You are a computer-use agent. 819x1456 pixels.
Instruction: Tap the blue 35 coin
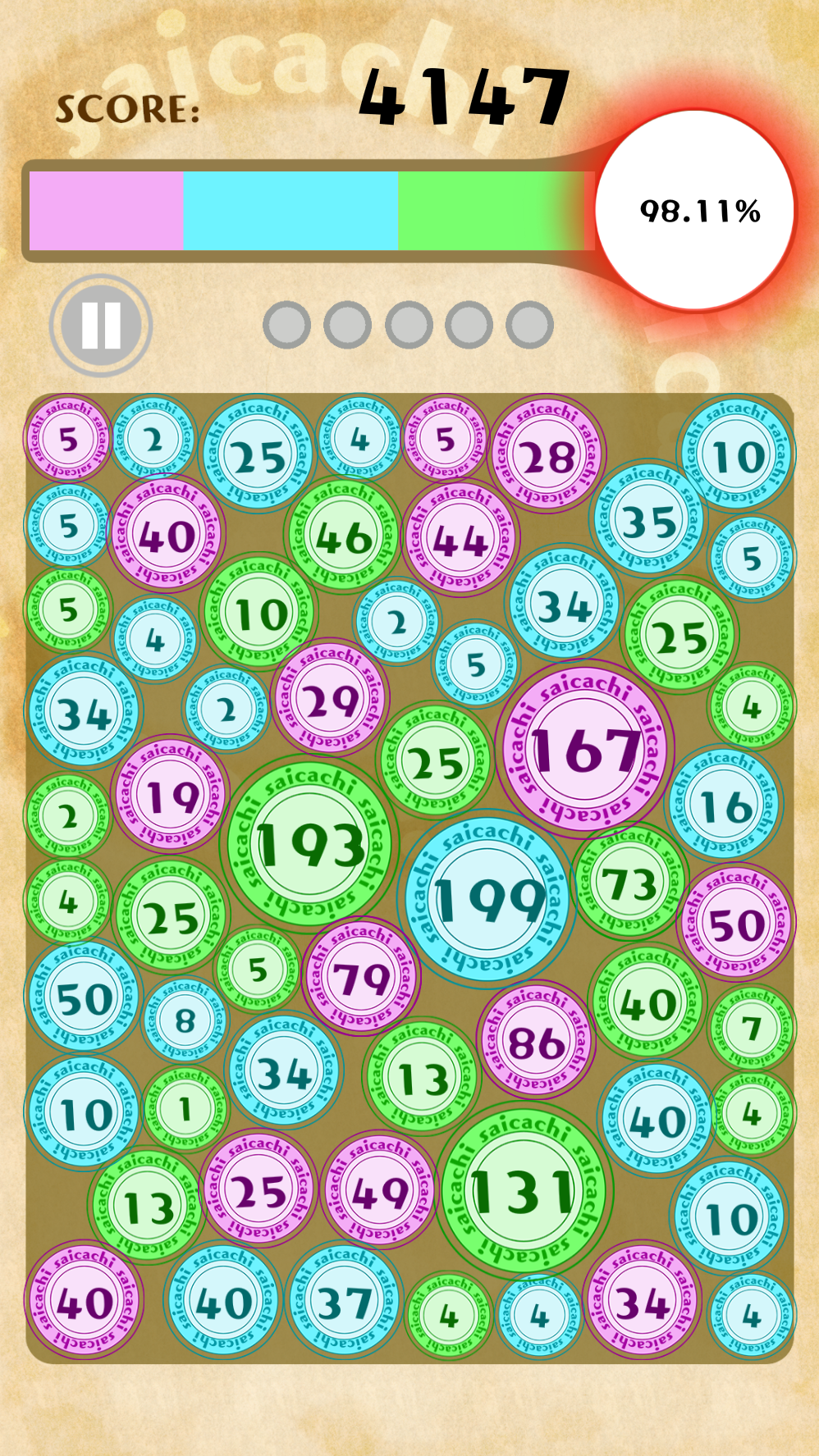[648, 518]
